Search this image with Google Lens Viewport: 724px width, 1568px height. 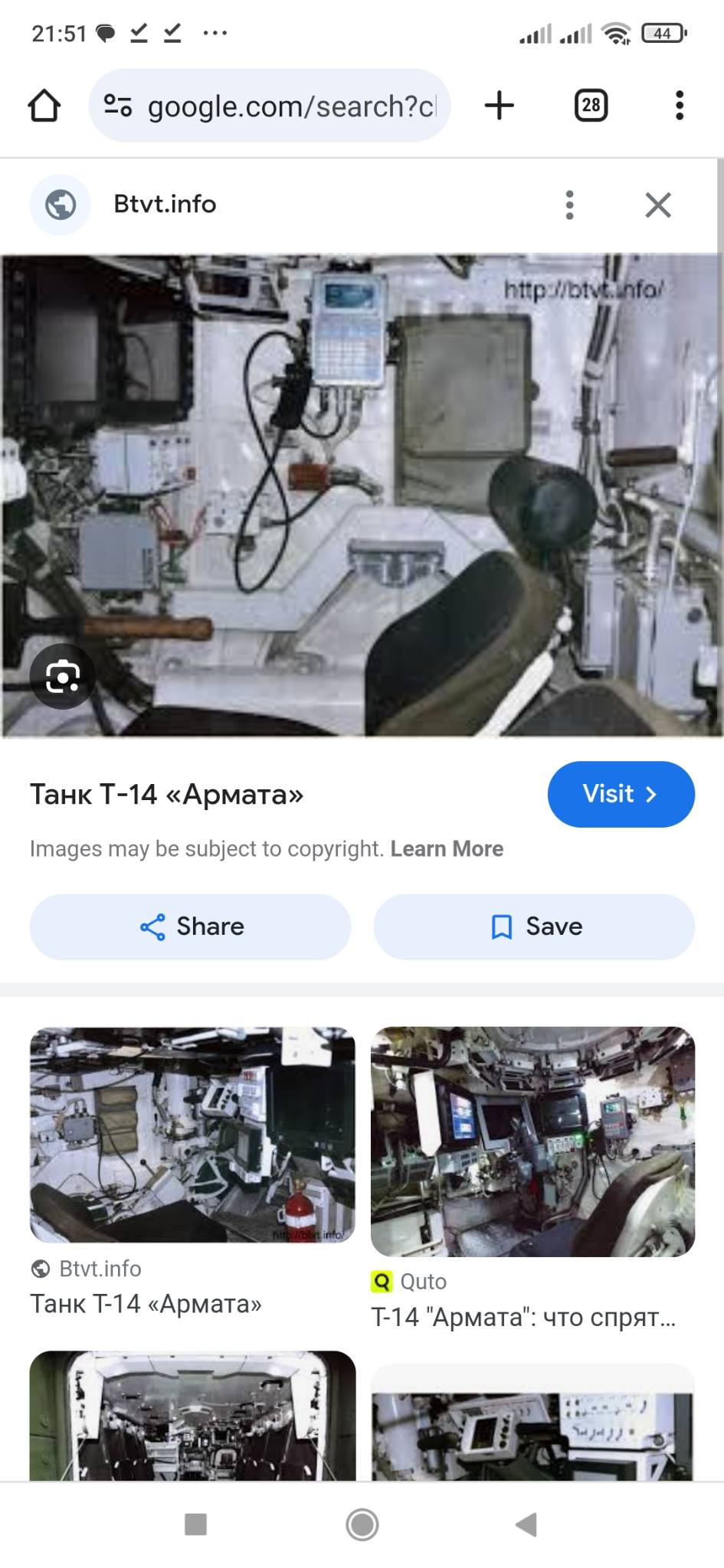(x=63, y=677)
